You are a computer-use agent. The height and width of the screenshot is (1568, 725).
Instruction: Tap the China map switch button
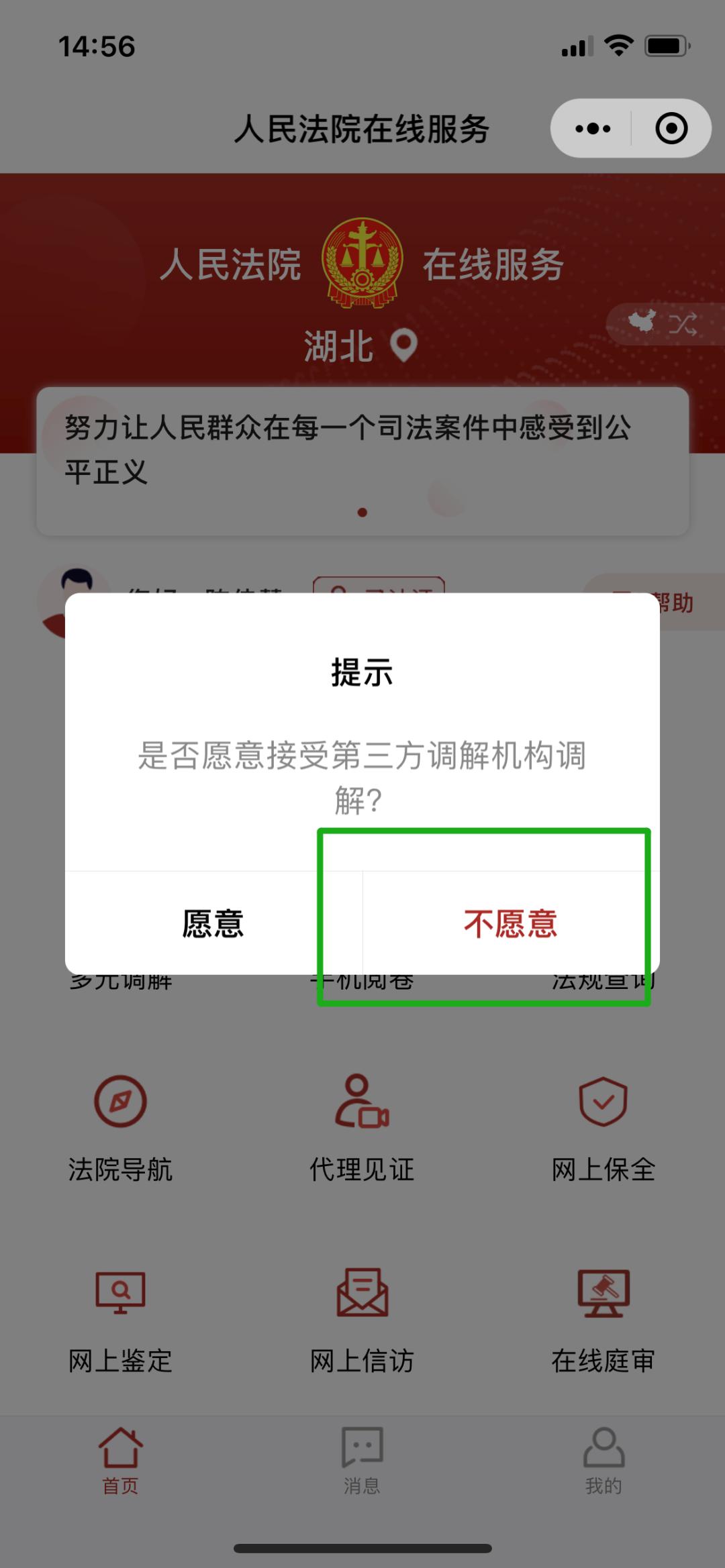663,325
